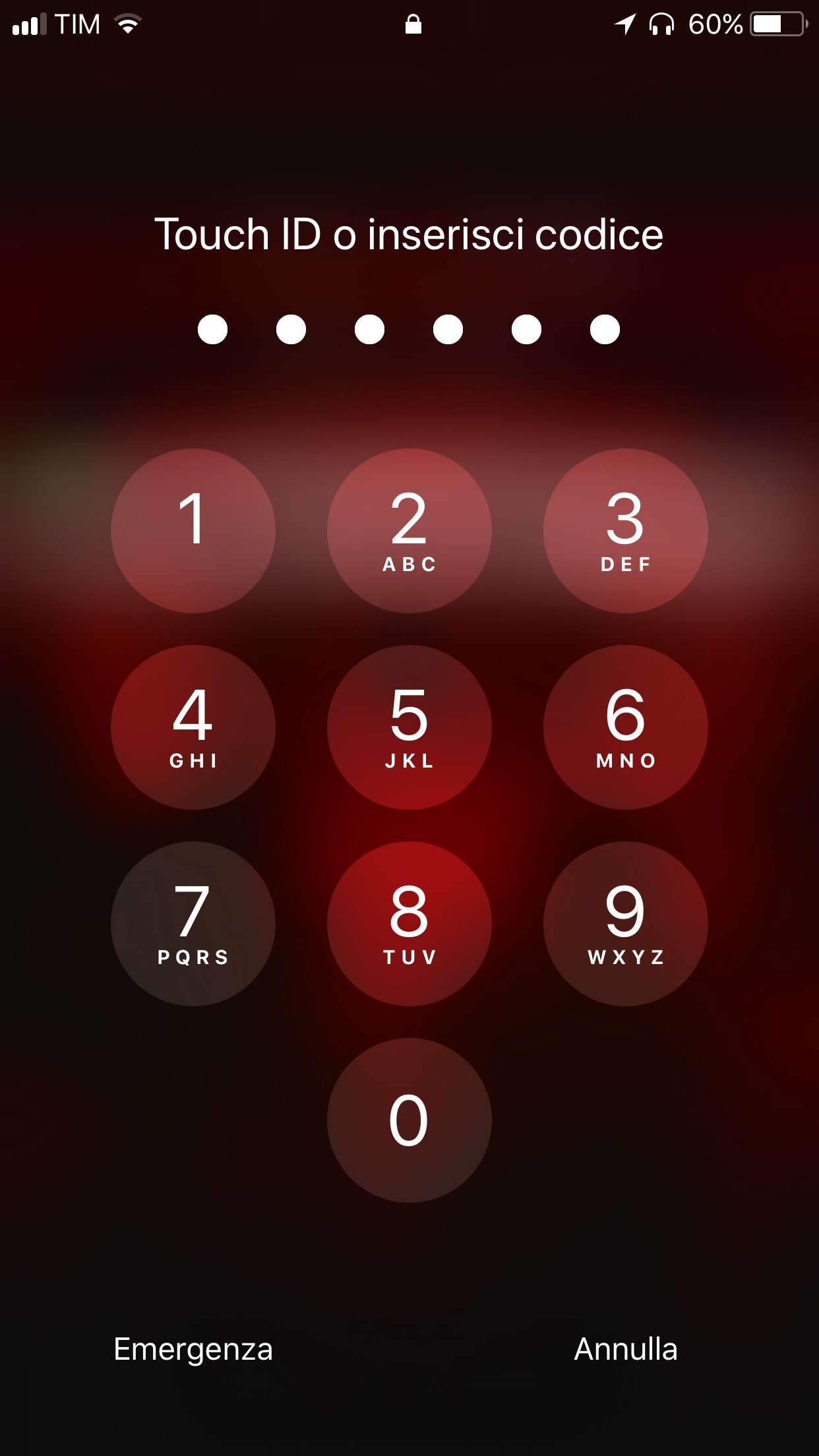
Task: Tap the number 1 key
Action: coord(193,531)
